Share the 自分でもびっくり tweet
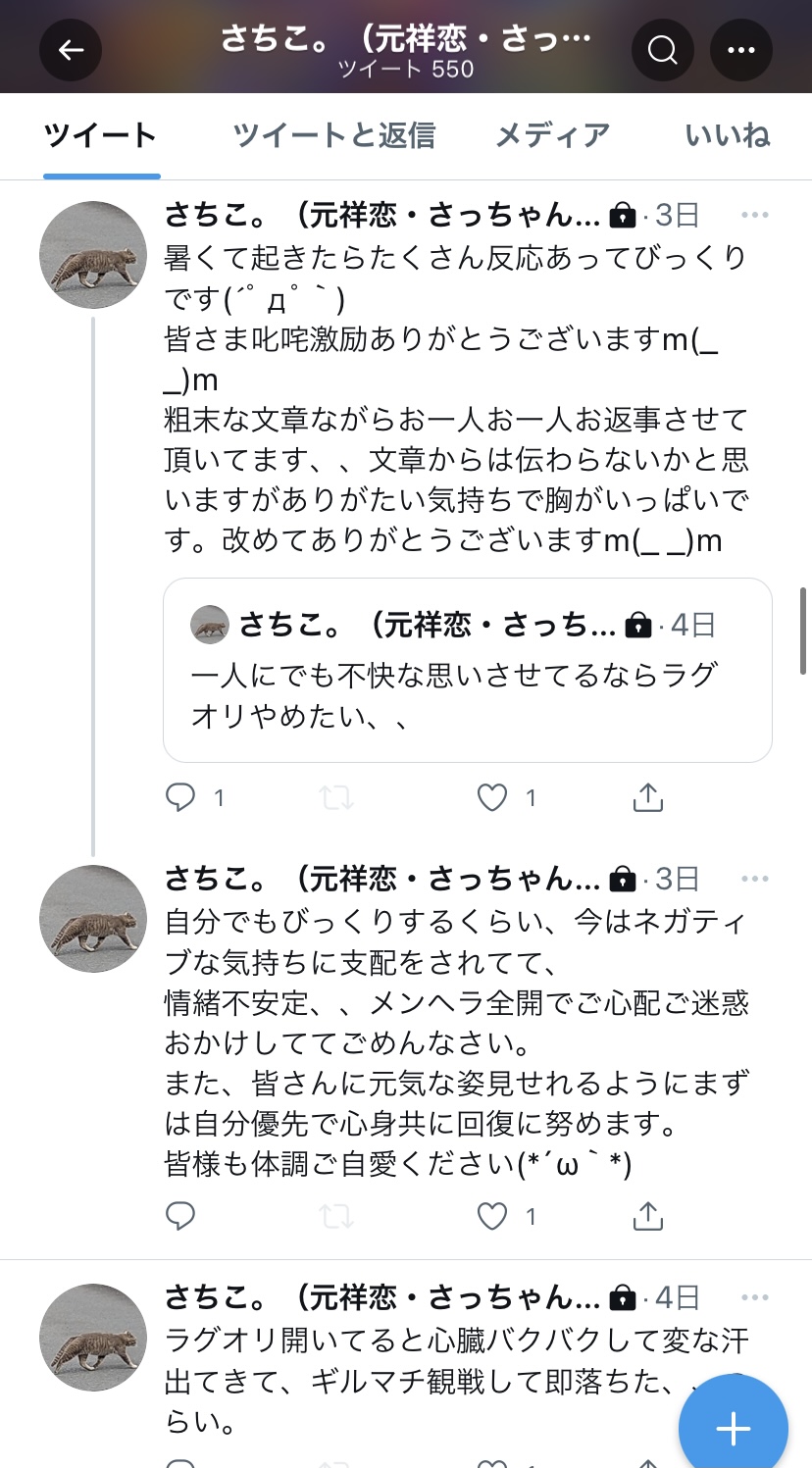 coord(648,1217)
